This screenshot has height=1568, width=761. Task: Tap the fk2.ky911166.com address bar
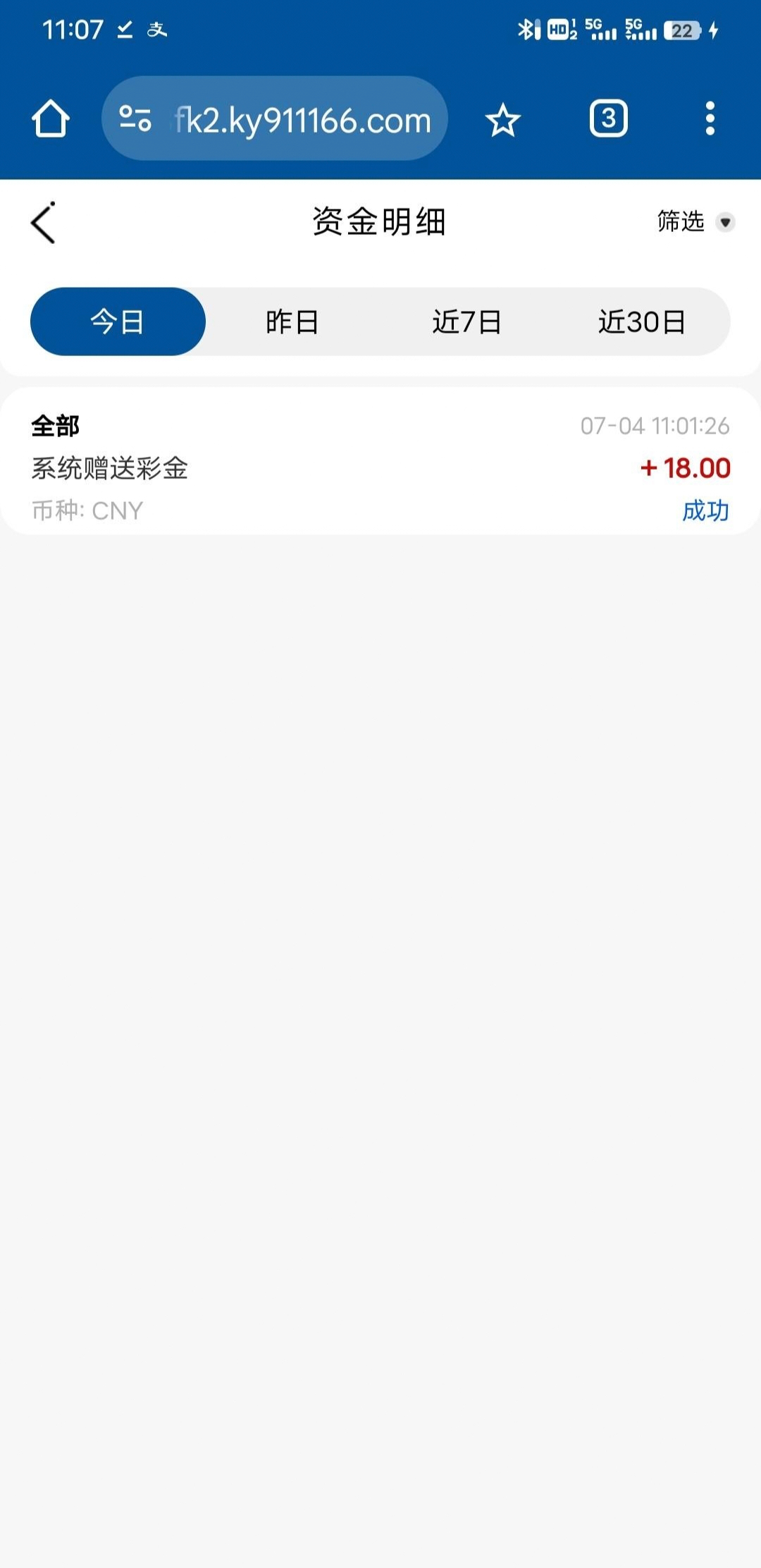[x=302, y=119]
